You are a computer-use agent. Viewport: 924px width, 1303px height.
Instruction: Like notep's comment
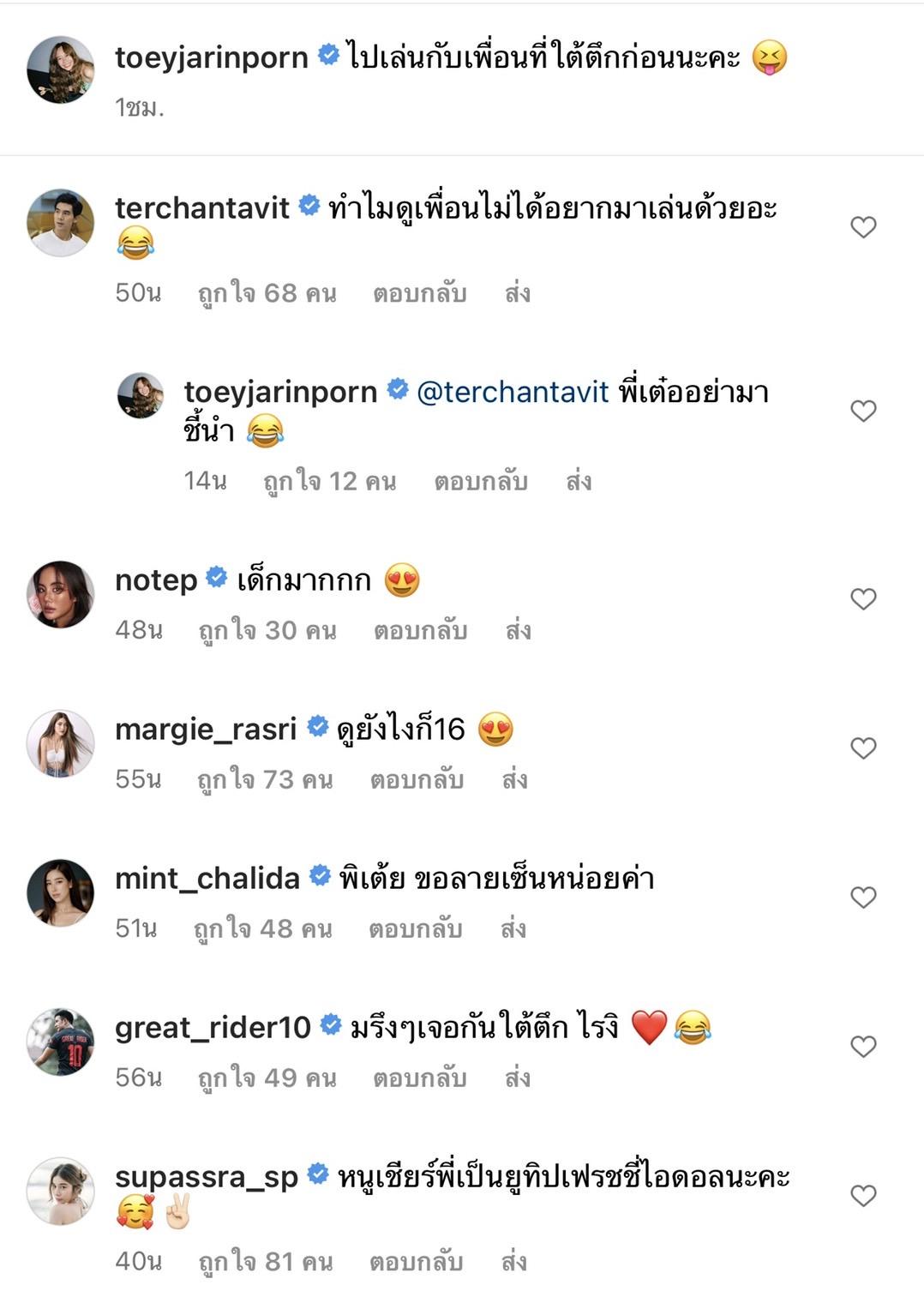pyautogui.click(x=862, y=598)
